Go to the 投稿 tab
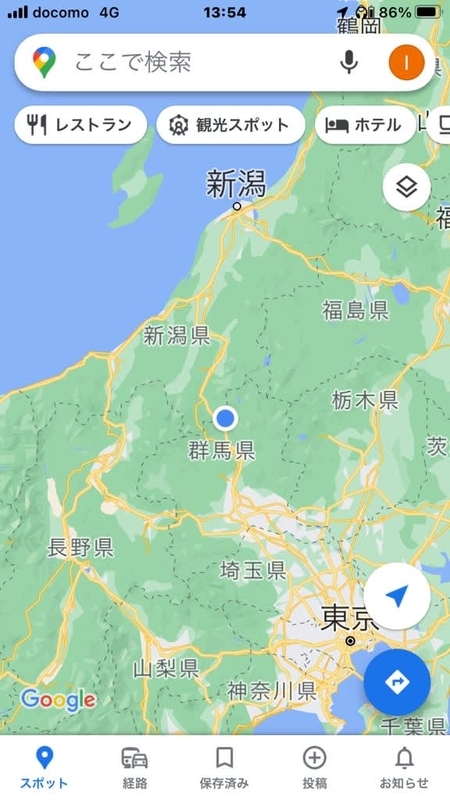The width and height of the screenshot is (450, 800). pos(314,767)
